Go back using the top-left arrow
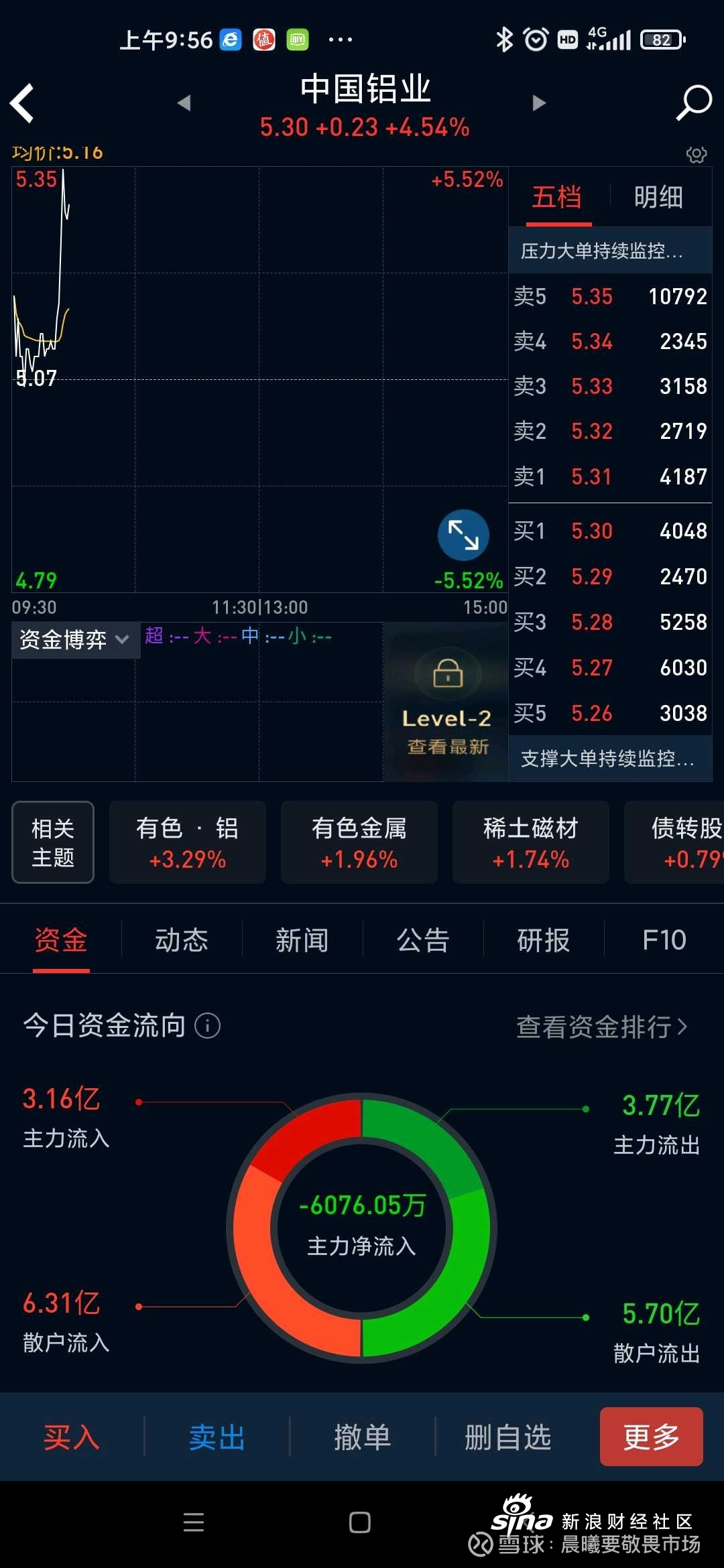This screenshot has height=1568, width=724. (x=23, y=103)
